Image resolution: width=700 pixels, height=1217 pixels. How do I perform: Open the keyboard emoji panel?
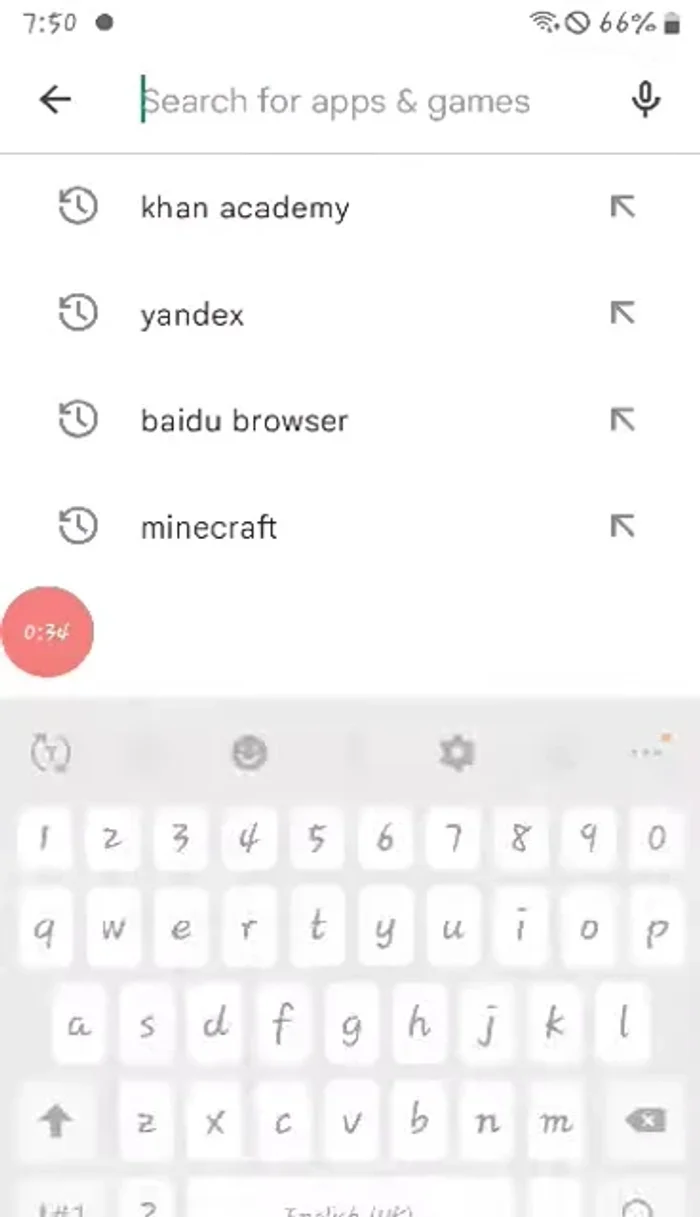point(249,752)
